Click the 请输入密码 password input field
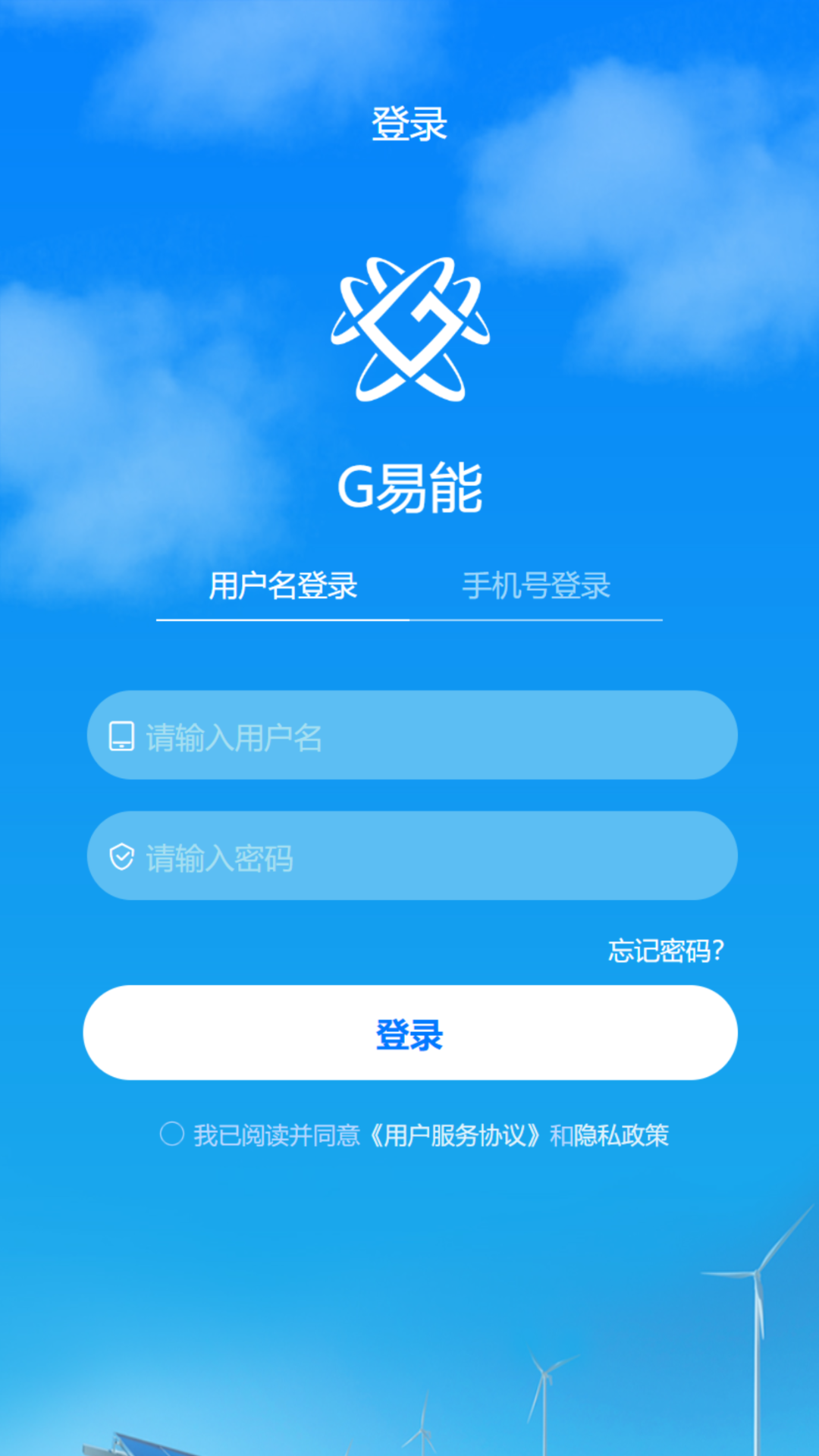Screen dimensions: 819x1456 click(x=409, y=855)
